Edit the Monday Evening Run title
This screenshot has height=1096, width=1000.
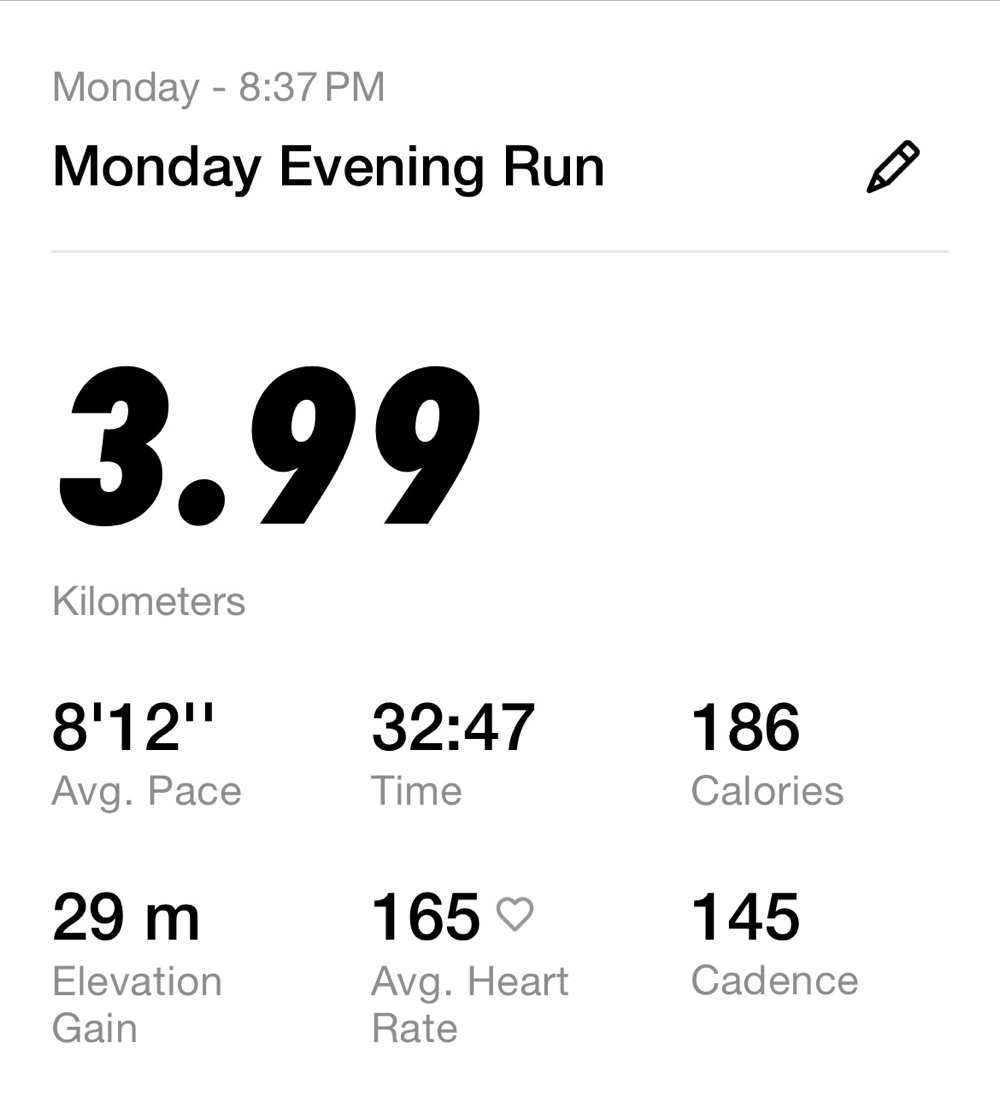pyautogui.click(x=891, y=167)
